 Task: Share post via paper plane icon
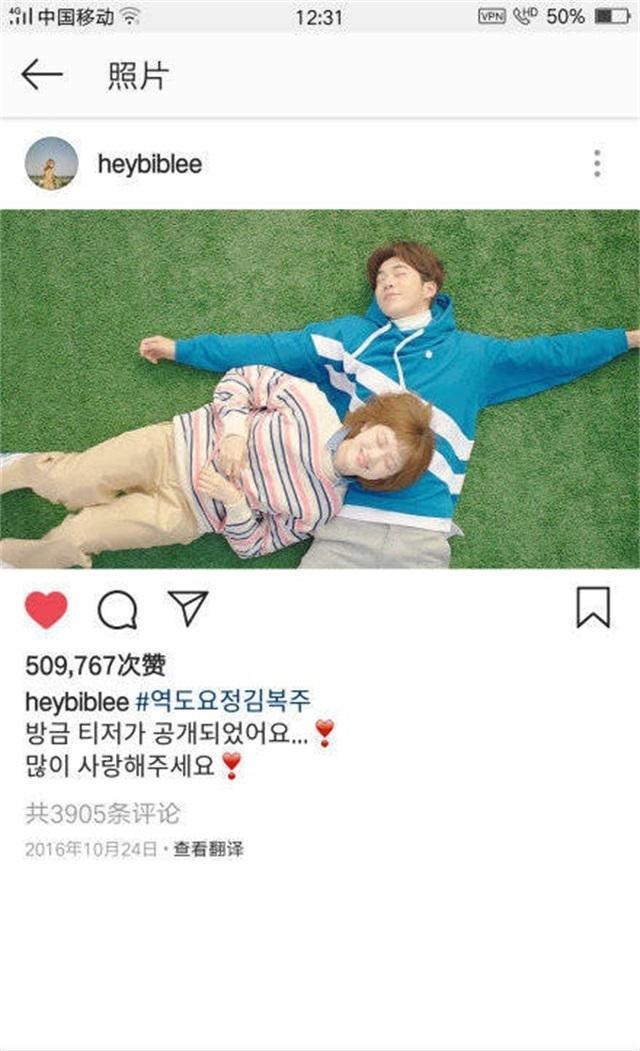tap(187, 607)
